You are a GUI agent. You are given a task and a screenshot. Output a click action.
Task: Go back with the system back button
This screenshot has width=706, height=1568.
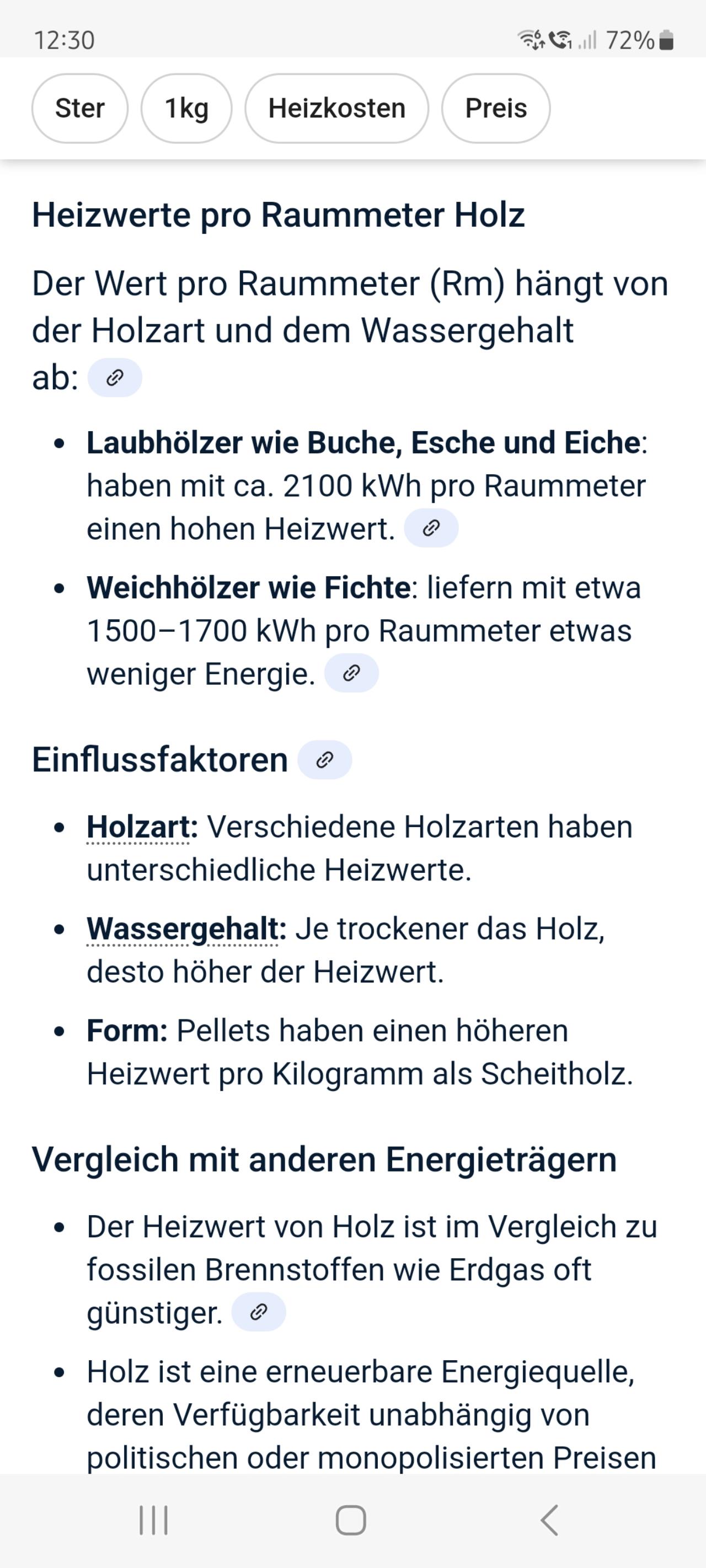[549, 1521]
